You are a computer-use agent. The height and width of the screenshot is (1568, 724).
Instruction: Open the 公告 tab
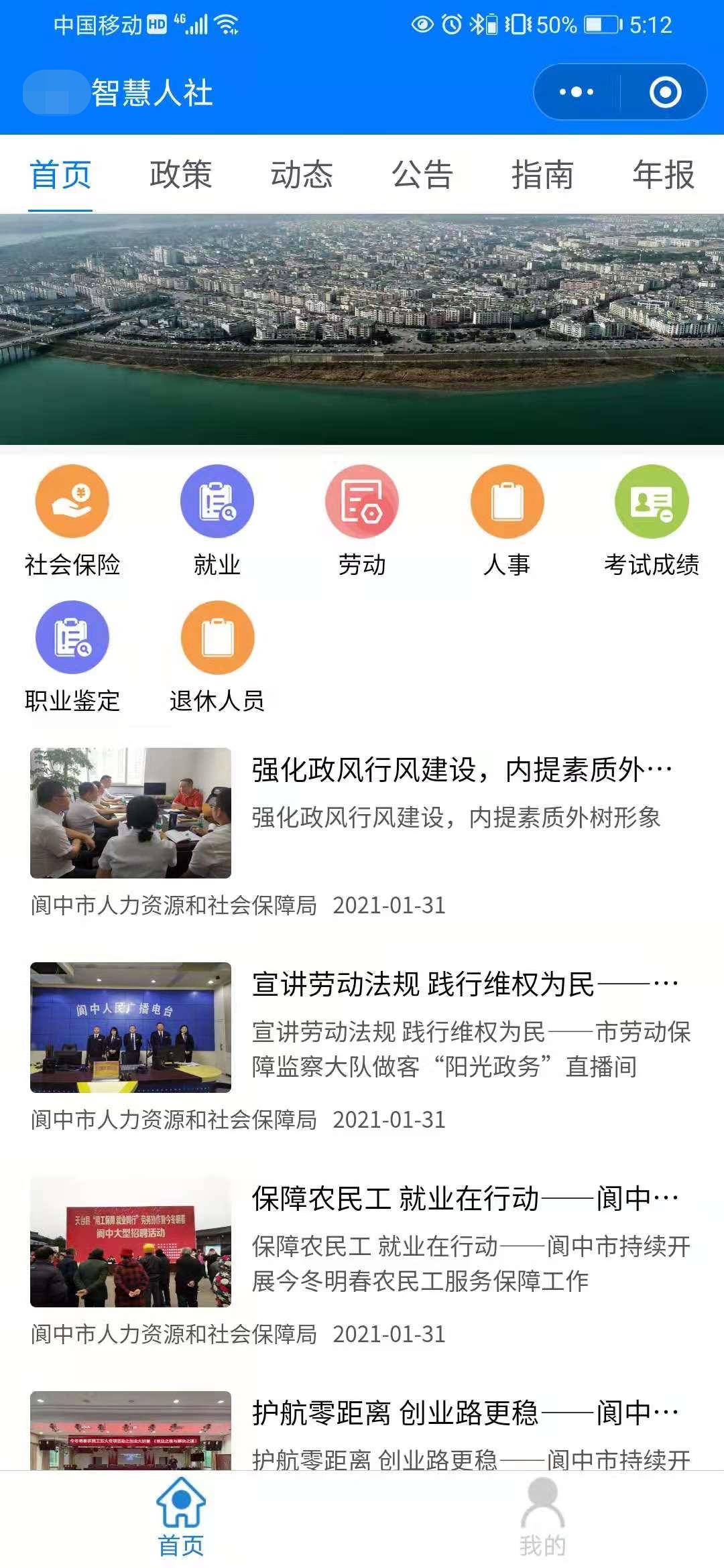point(422,175)
